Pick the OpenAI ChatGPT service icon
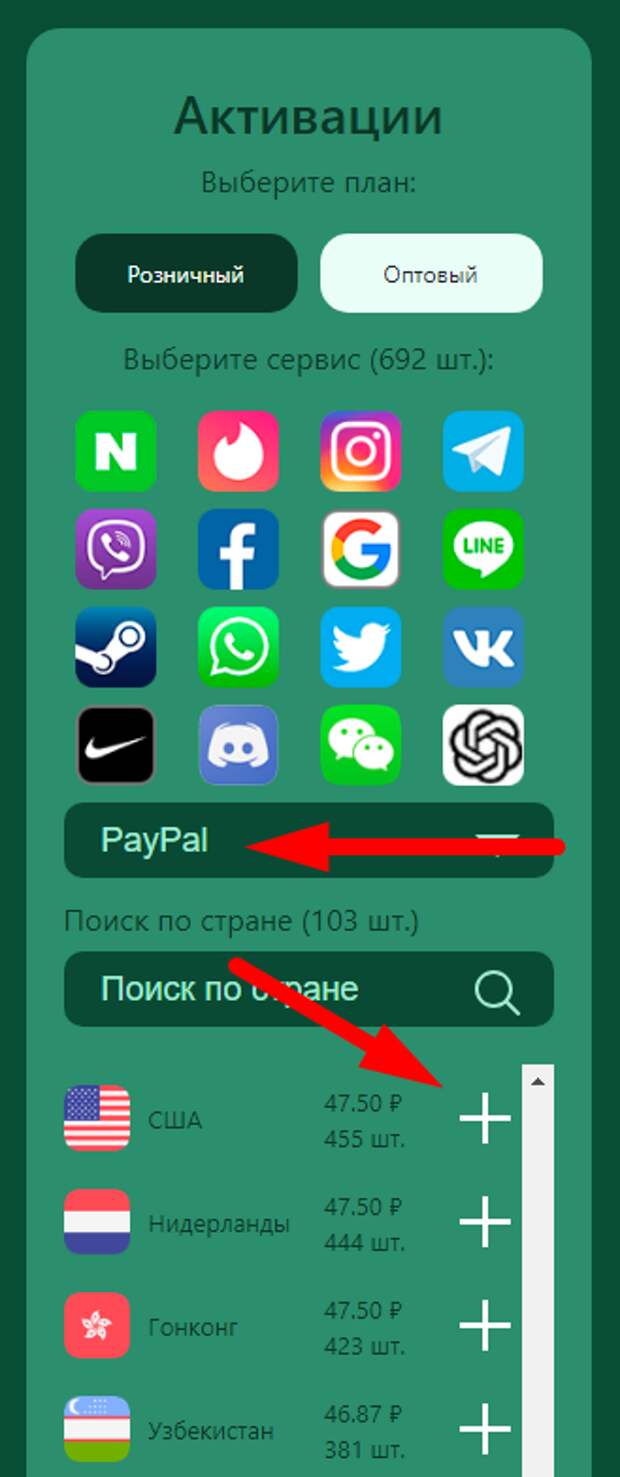620x1477 pixels. coord(483,745)
